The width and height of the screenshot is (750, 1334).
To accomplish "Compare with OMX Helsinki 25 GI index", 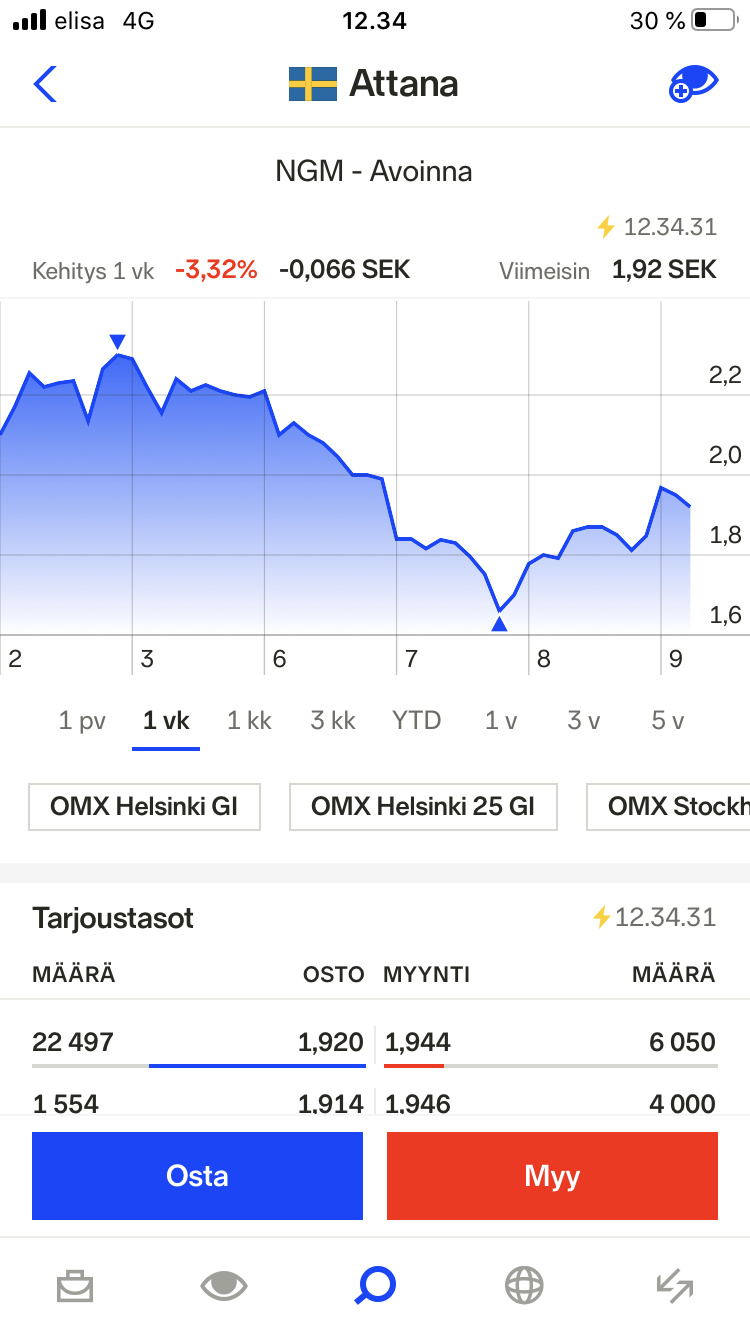I will (x=423, y=806).
